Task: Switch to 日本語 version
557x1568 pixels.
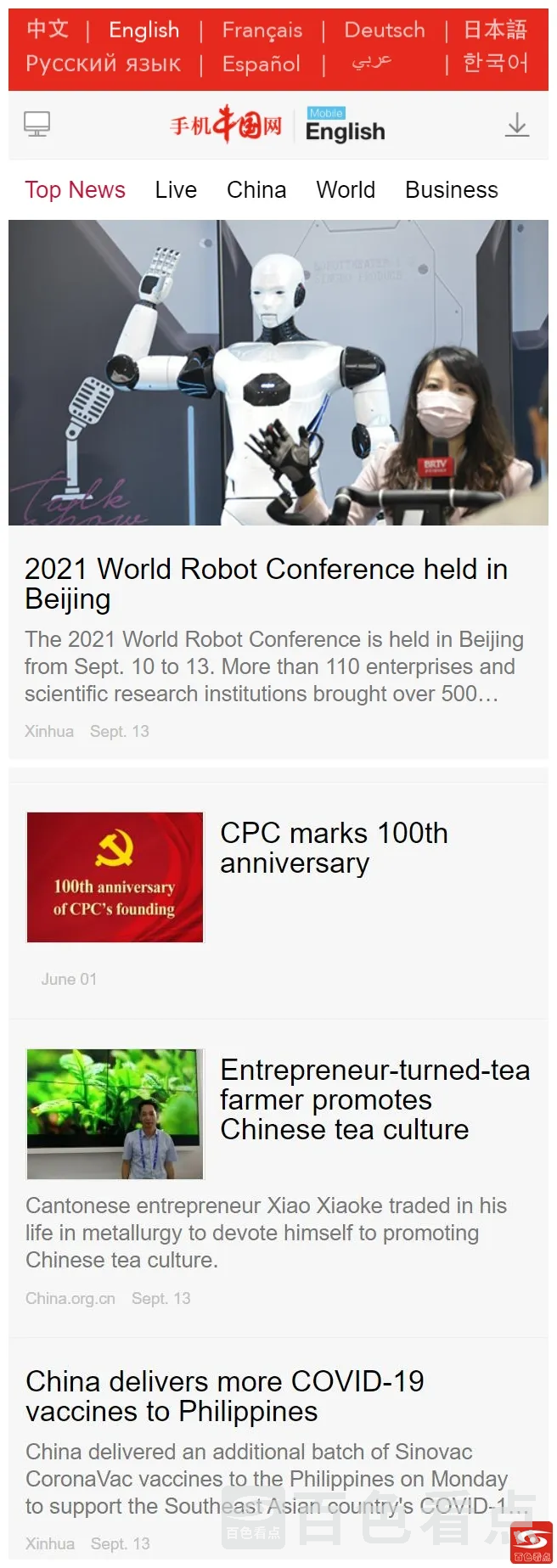Action: click(x=495, y=31)
